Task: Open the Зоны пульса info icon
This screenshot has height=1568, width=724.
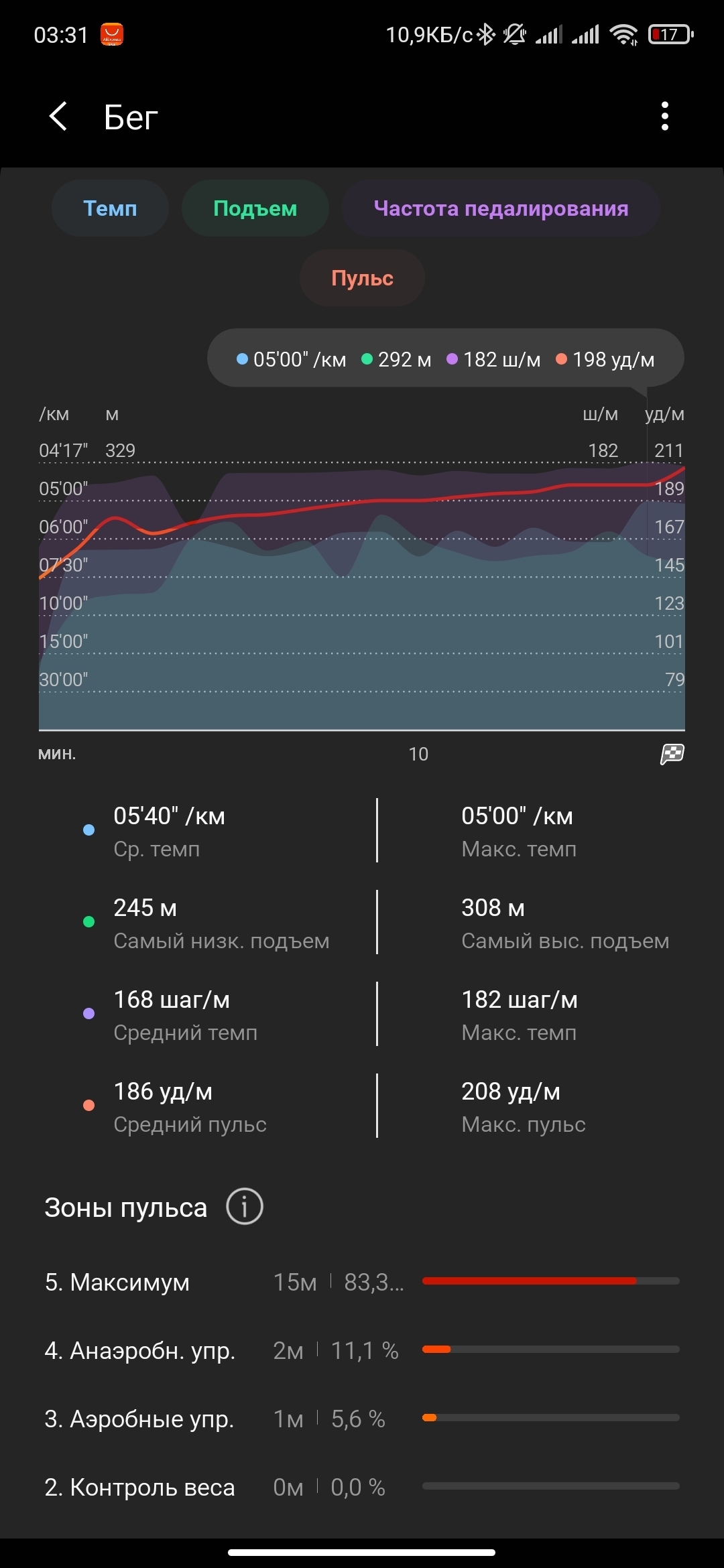Action: click(x=244, y=1207)
